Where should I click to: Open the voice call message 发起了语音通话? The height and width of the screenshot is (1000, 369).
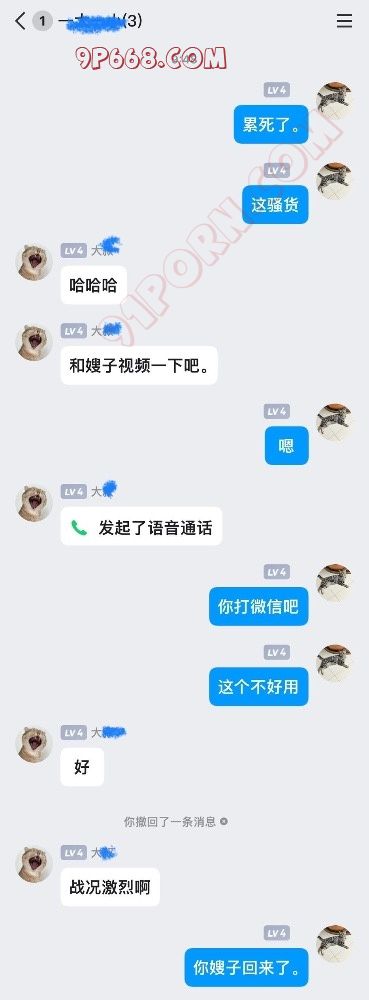[x=141, y=527]
